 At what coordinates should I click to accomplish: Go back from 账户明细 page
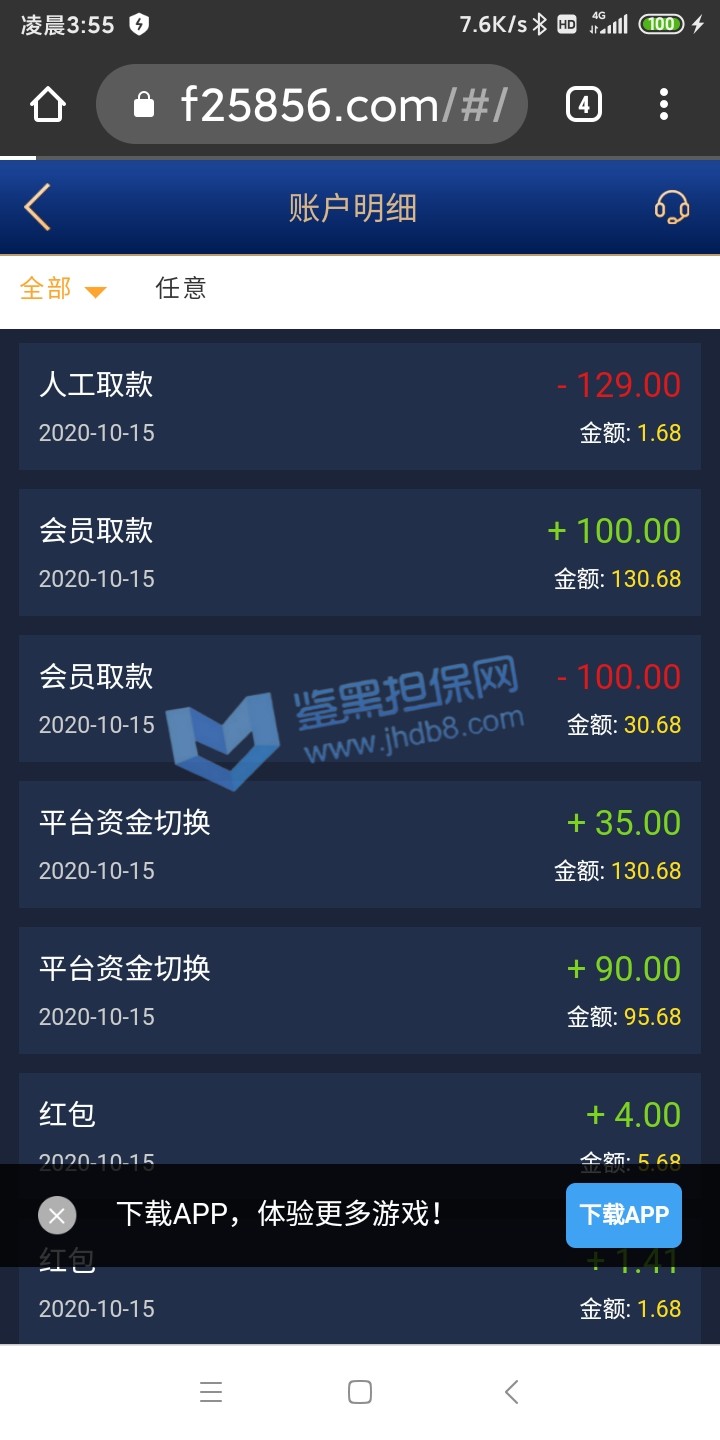click(x=38, y=208)
